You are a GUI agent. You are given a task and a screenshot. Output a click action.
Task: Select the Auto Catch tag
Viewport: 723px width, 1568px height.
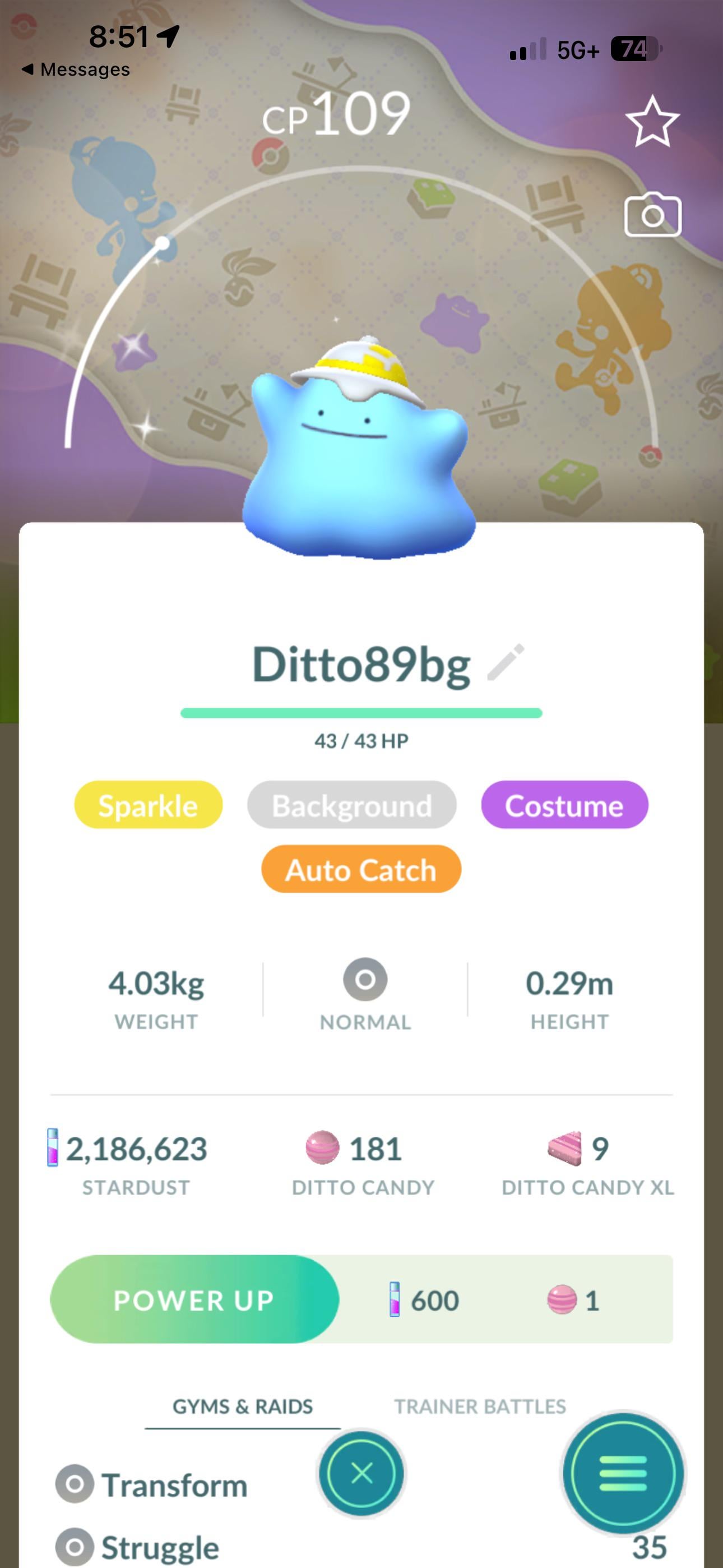click(361, 869)
